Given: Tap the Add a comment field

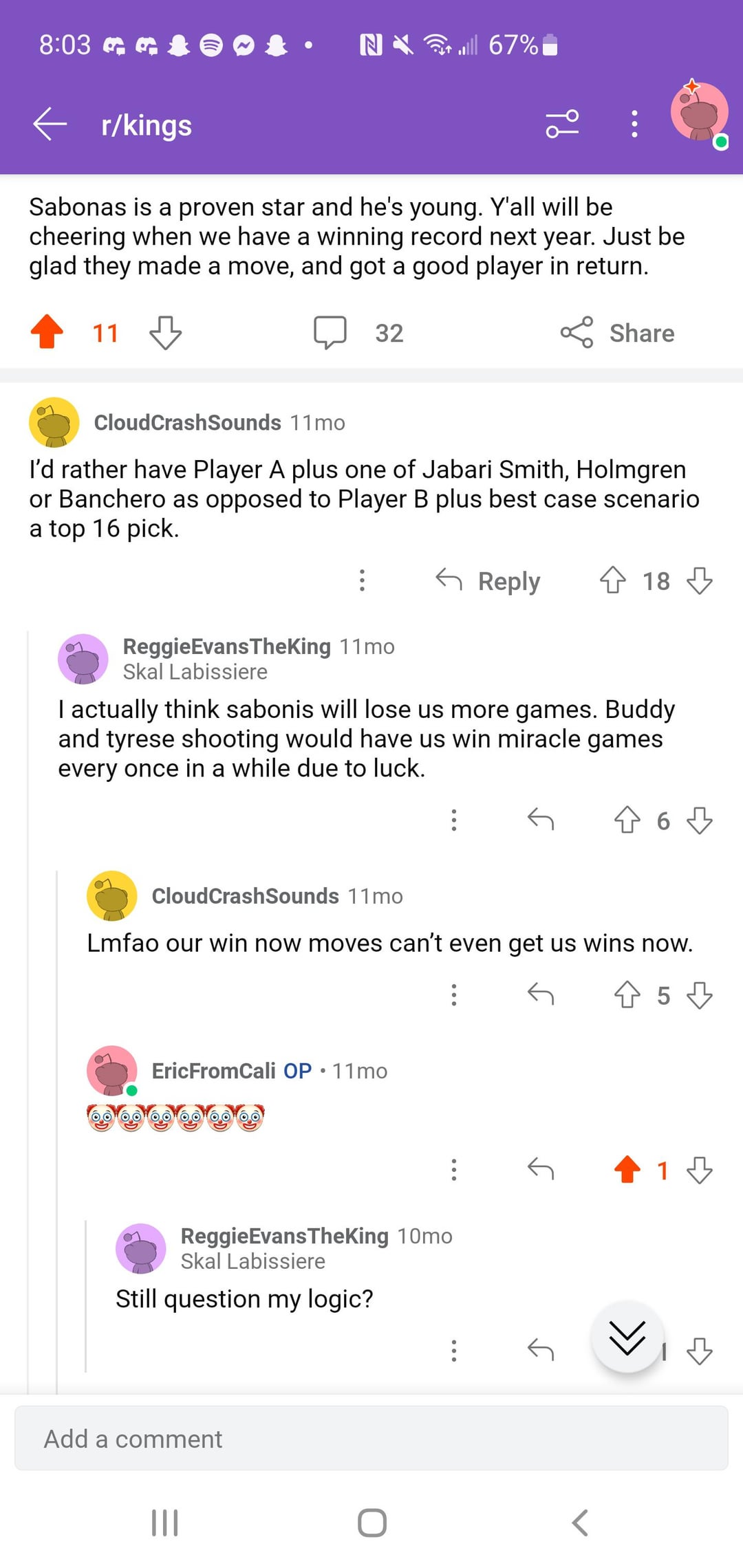Looking at the screenshot, I should click(371, 1439).
